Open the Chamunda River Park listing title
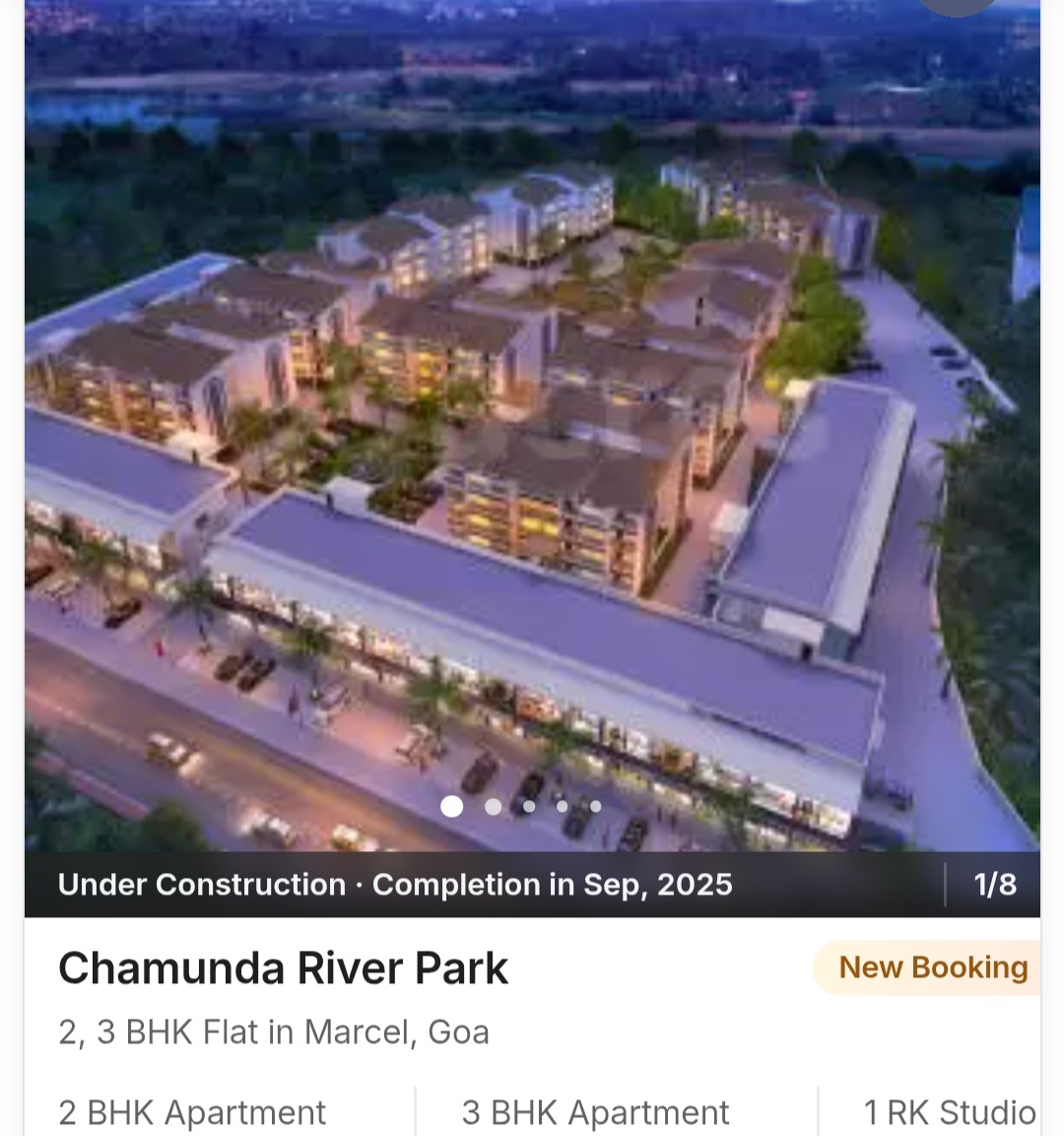This screenshot has height=1136, width=1064. (283, 968)
